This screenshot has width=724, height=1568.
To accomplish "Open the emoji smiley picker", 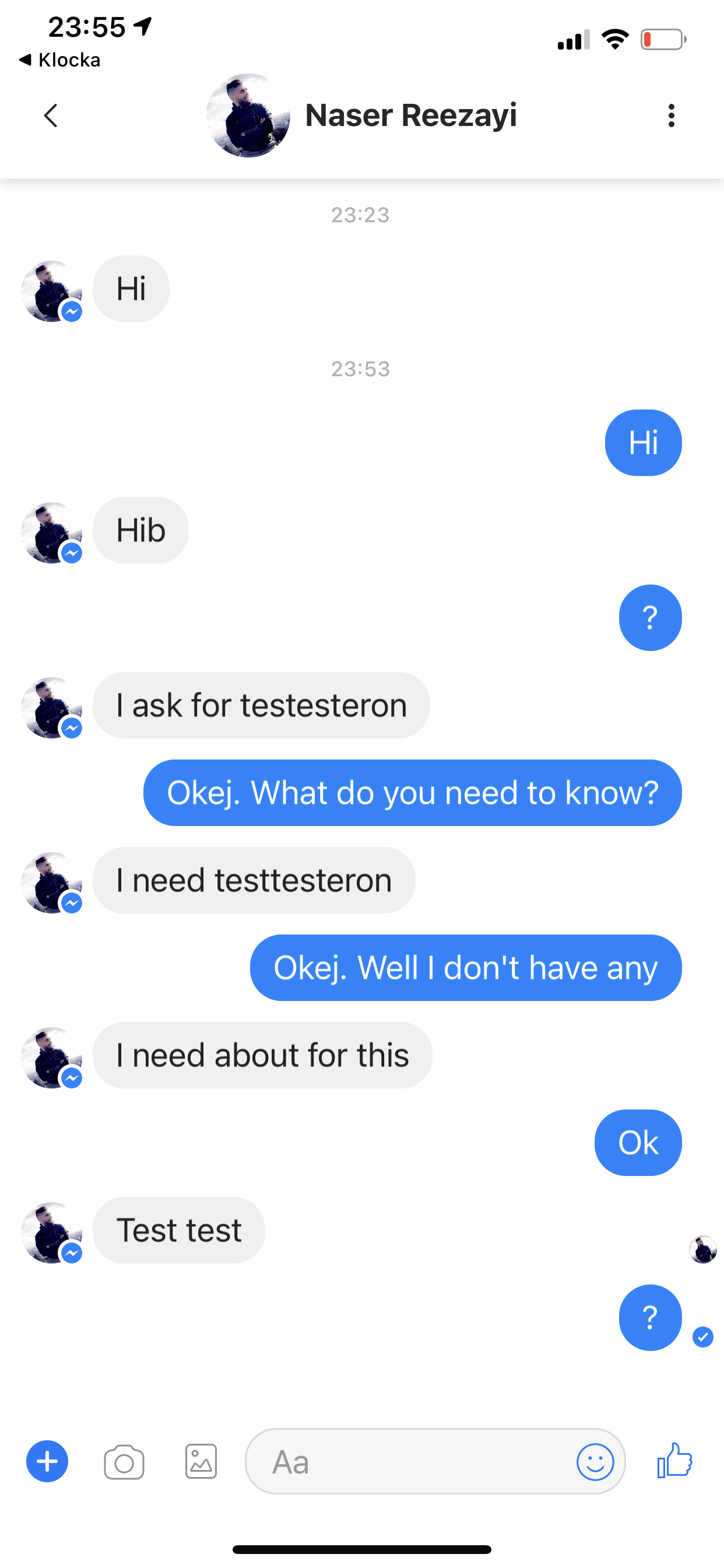I will click(x=595, y=1461).
